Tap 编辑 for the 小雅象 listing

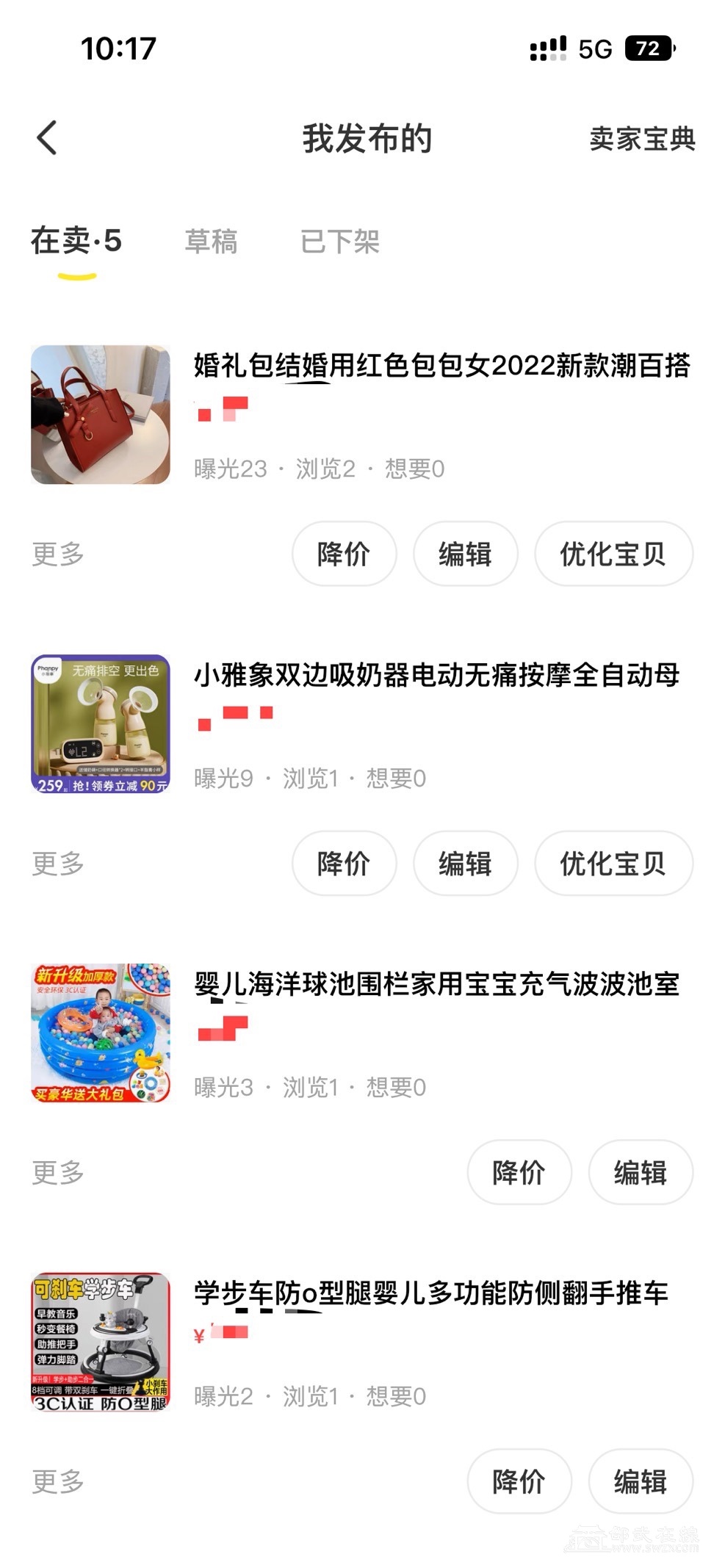click(x=465, y=863)
